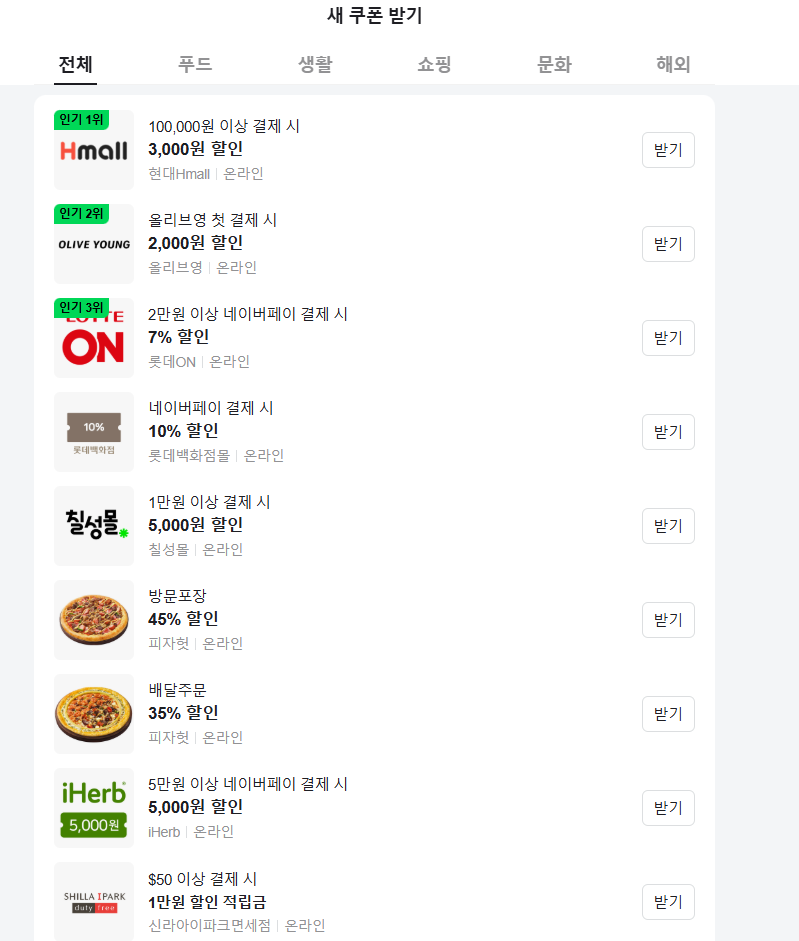799x941 pixels.
Task: Click the SHILLA IPARK duty free logo
Action: (93, 901)
